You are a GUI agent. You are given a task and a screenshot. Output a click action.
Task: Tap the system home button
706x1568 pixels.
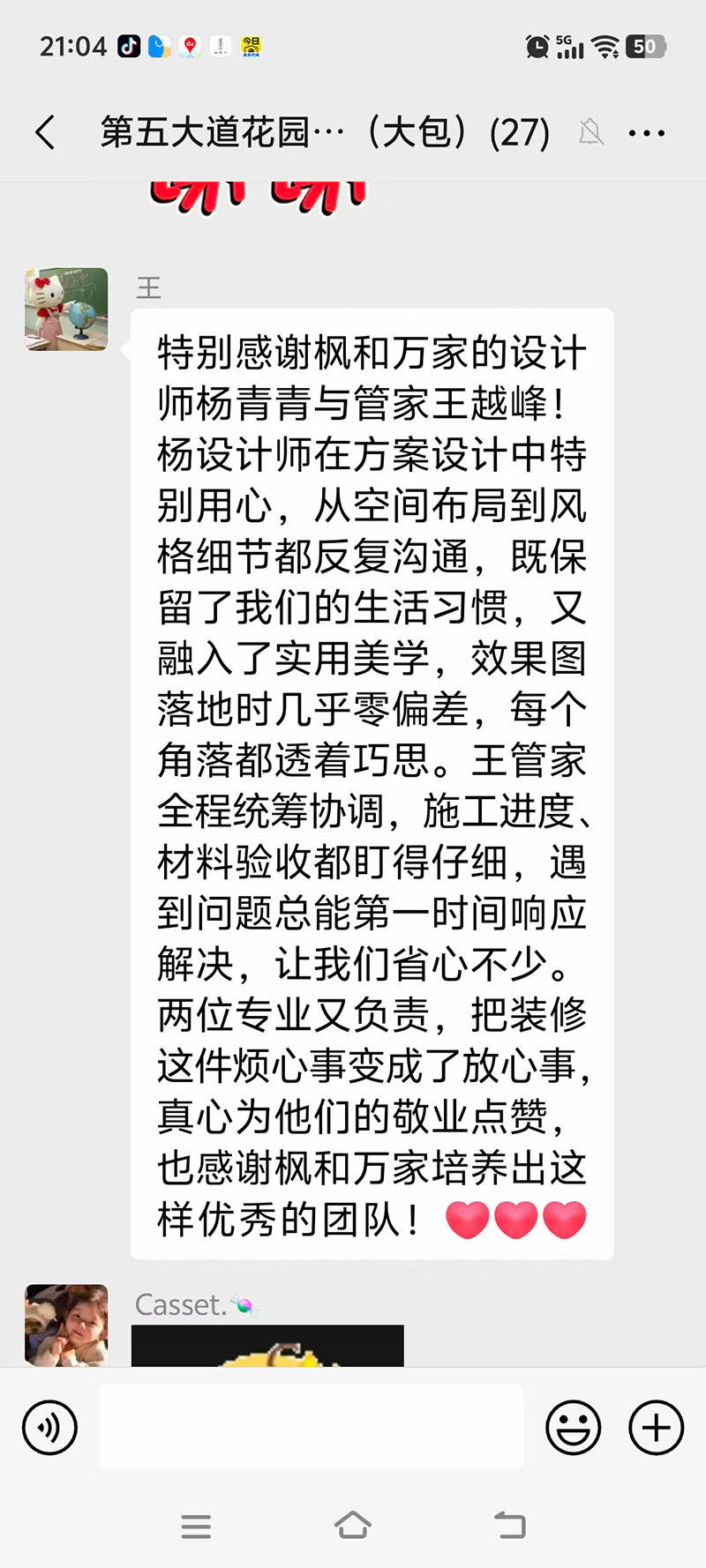pos(353,1526)
